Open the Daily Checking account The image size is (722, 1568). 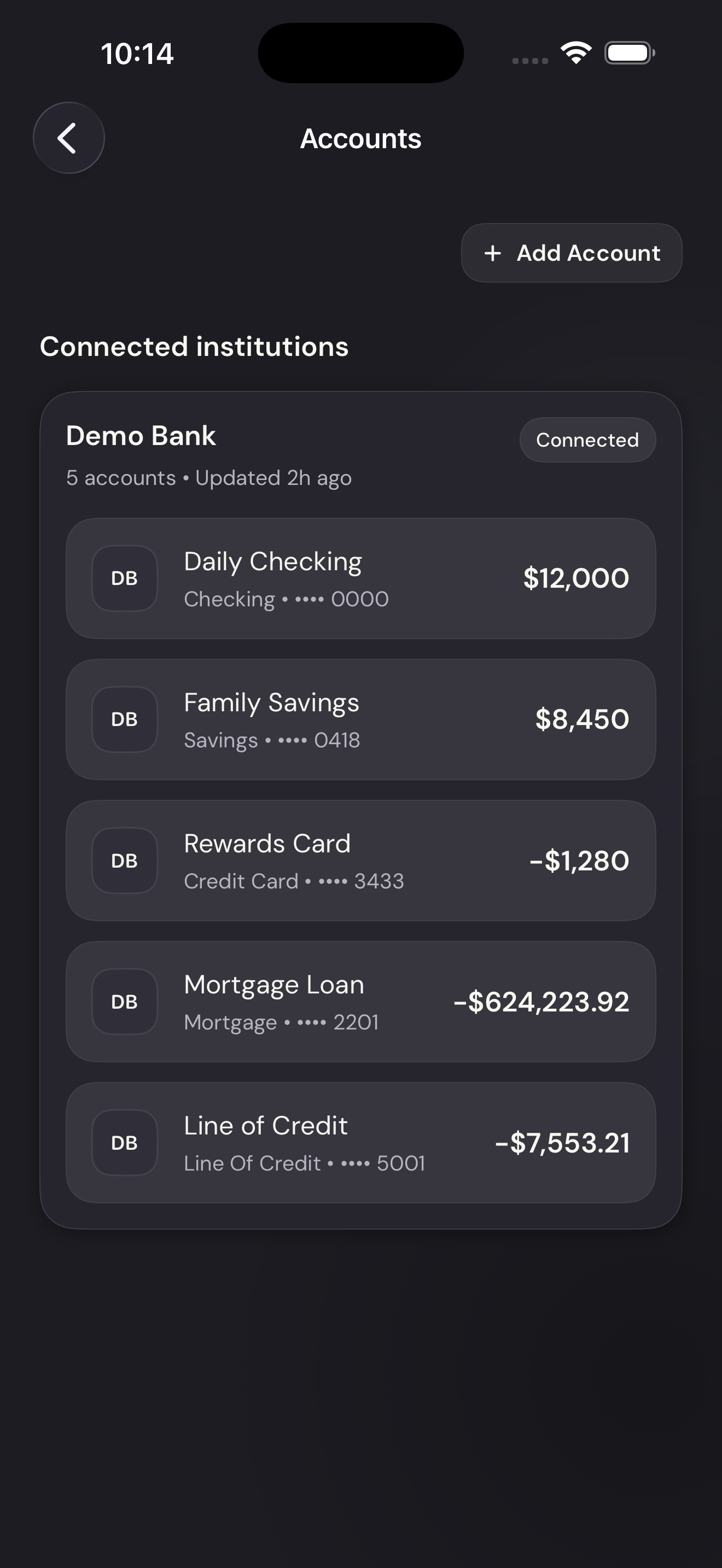coord(360,578)
